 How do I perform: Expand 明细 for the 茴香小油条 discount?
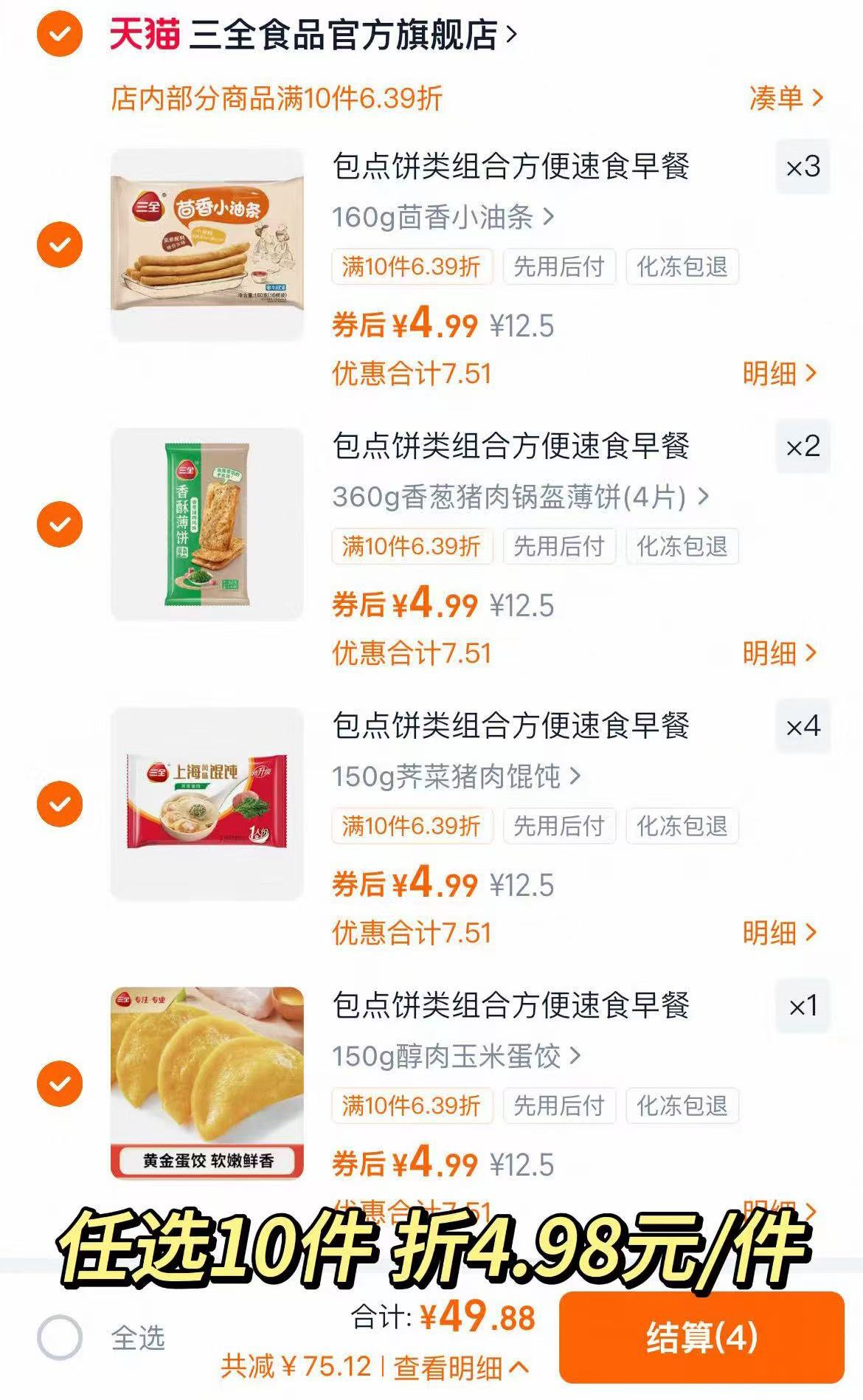pyautogui.click(x=777, y=376)
